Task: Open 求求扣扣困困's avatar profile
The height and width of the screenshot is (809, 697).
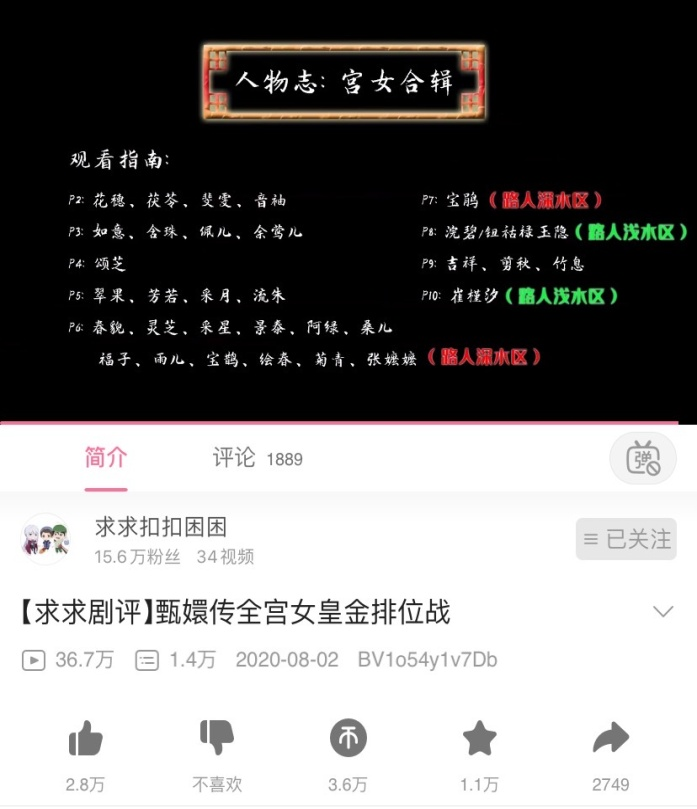Action: pyautogui.click(x=46, y=540)
